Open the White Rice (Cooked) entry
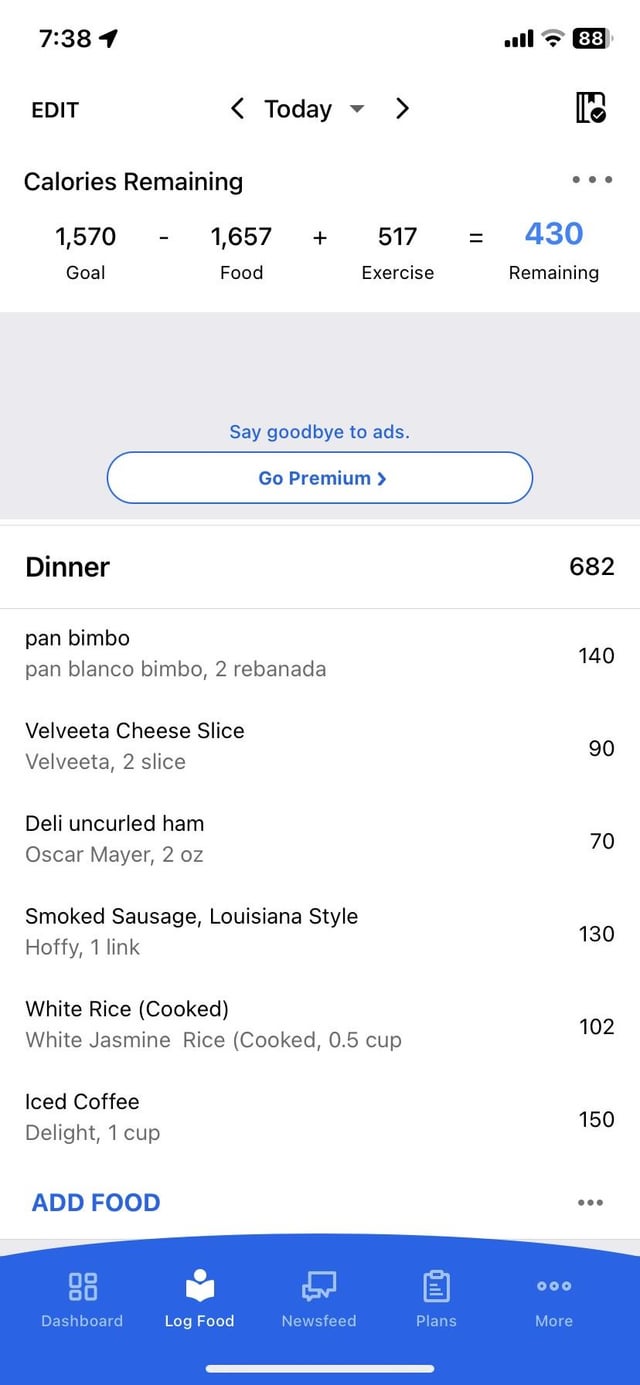The height and width of the screenshot is (1385, 640). [320, 1025]
